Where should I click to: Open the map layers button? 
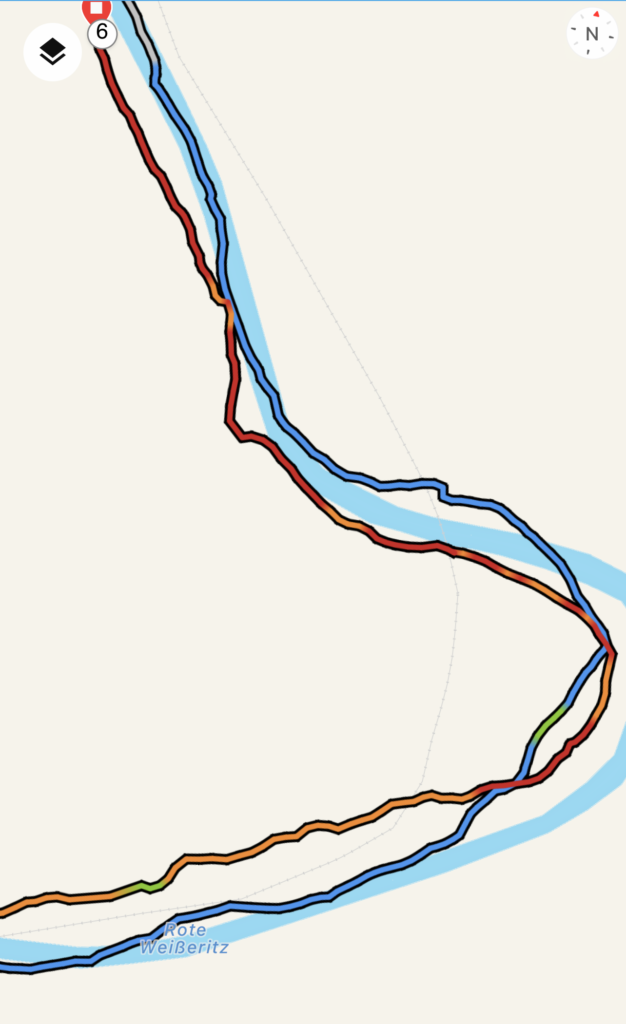52,52
